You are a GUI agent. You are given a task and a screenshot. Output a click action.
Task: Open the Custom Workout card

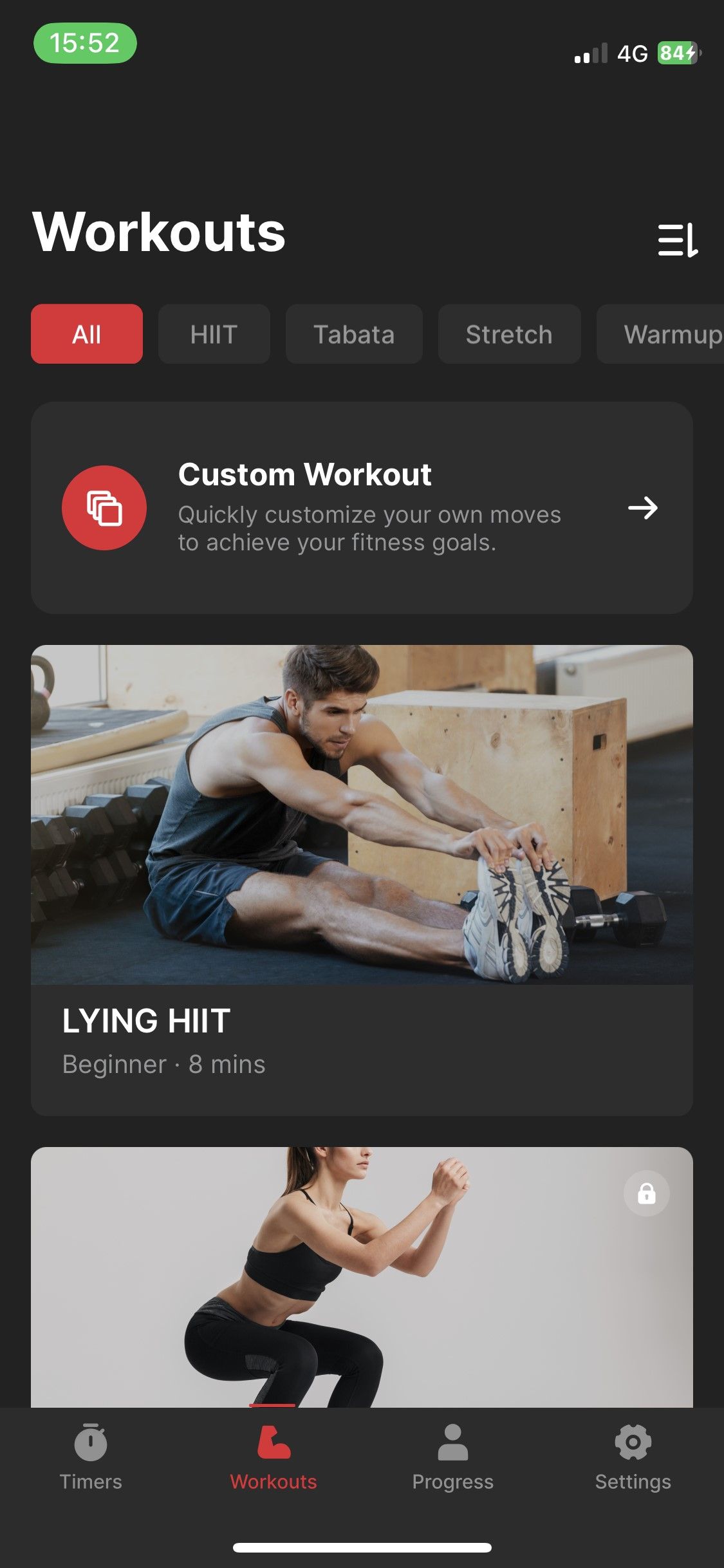[362, 508]
